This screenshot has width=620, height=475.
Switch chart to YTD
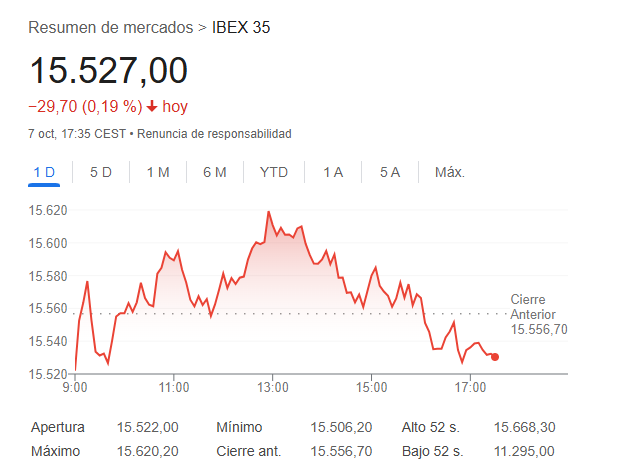[273, 172]
